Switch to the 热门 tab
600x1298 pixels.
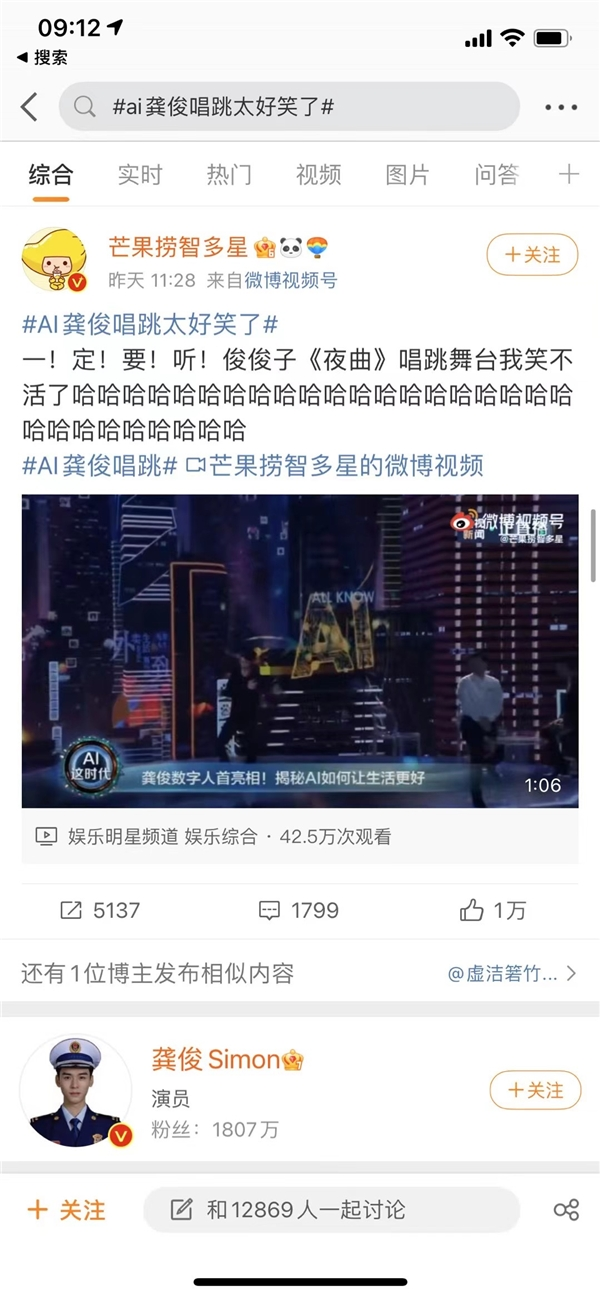pos(229,175)
